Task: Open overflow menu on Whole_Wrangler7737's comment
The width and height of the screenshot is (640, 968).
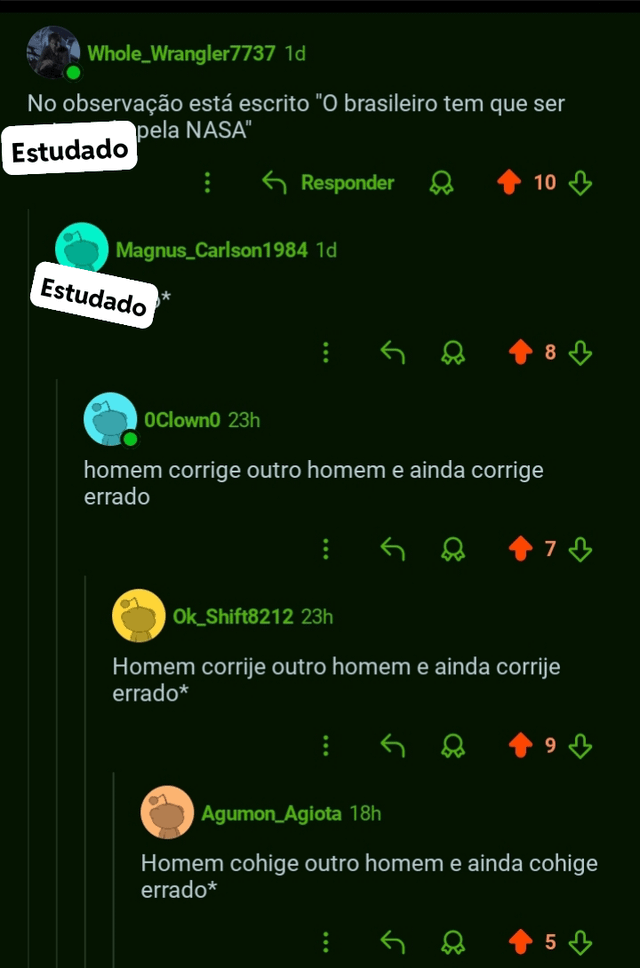Action: [207, 183]
